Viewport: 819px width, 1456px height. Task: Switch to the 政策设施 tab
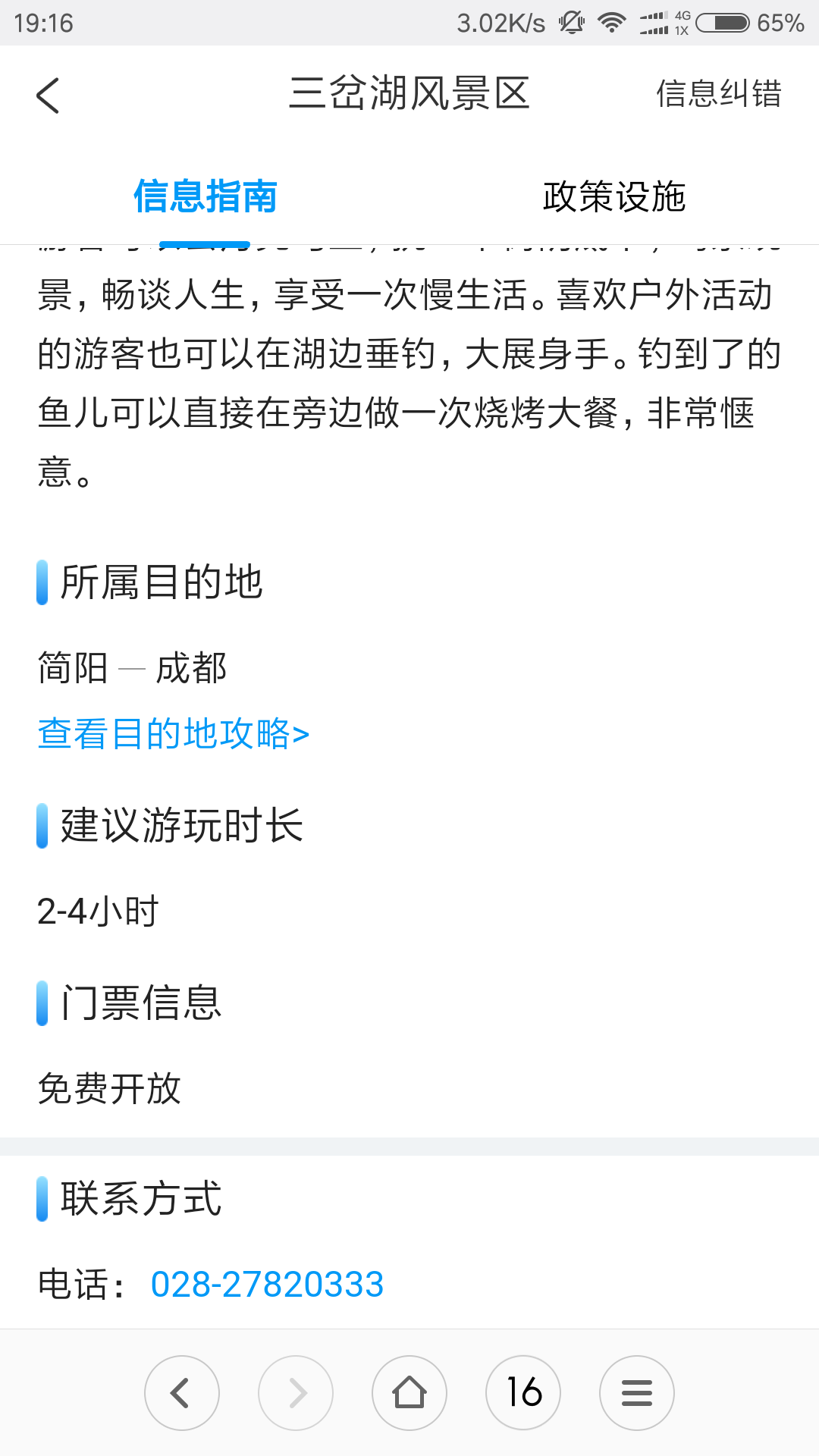(614, 196)
